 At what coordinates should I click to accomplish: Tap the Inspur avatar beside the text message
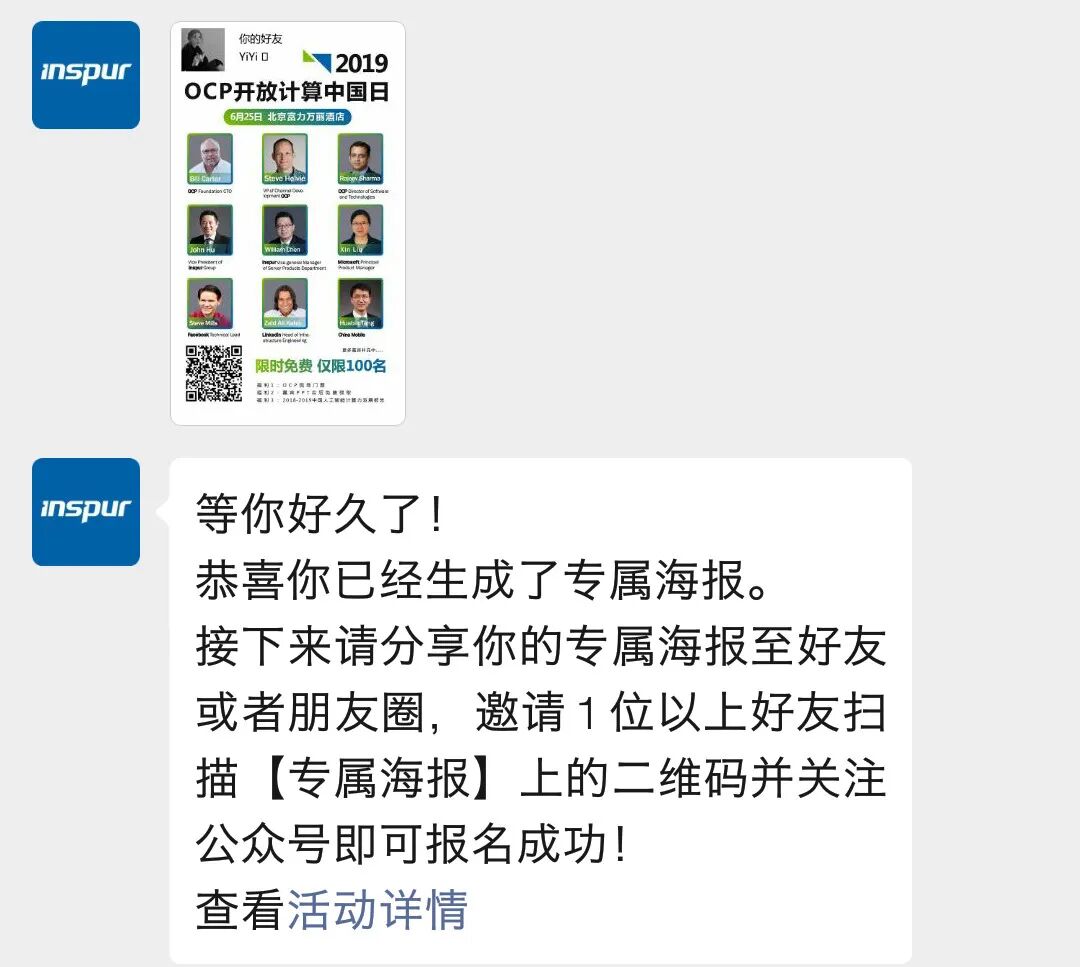(x=86, y=512)
